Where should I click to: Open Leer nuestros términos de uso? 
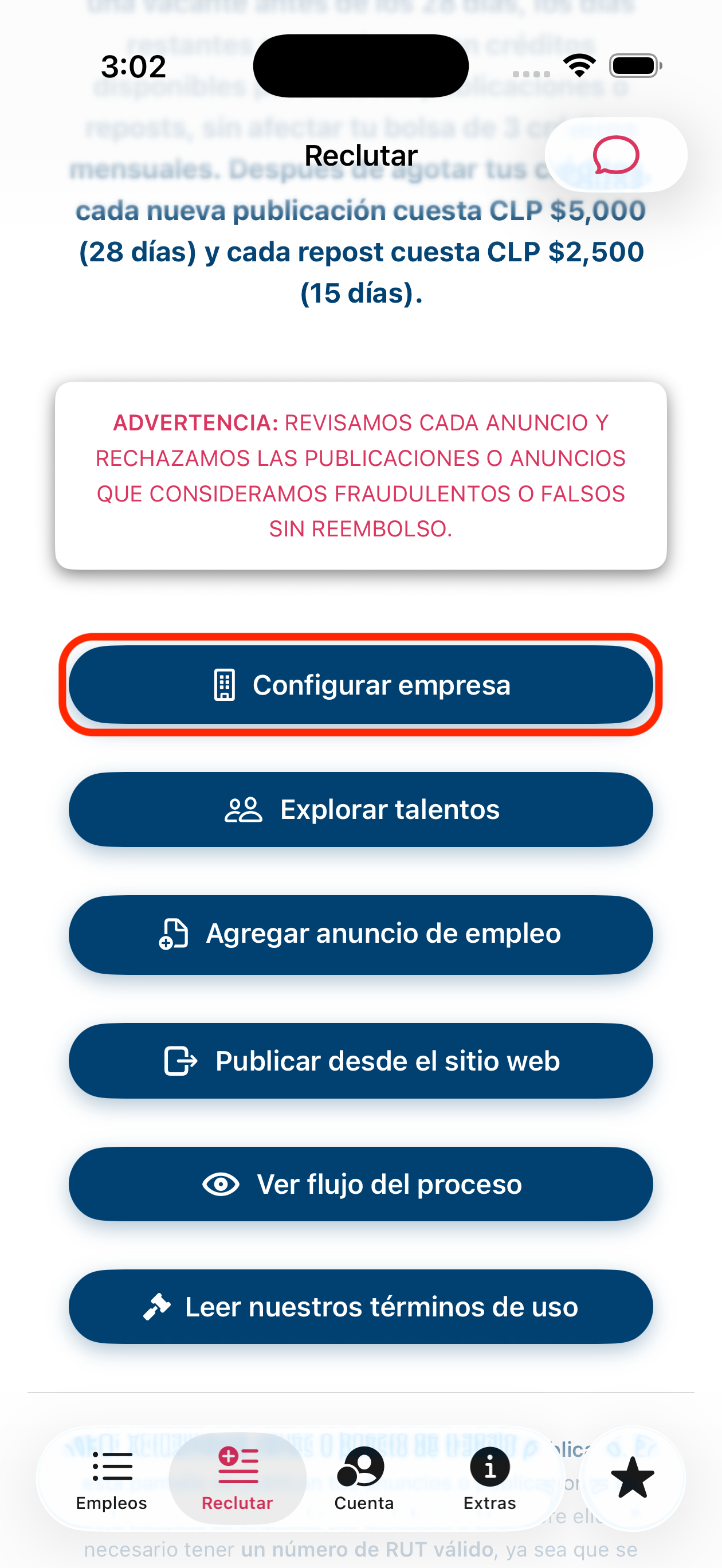coord(360,1307)
